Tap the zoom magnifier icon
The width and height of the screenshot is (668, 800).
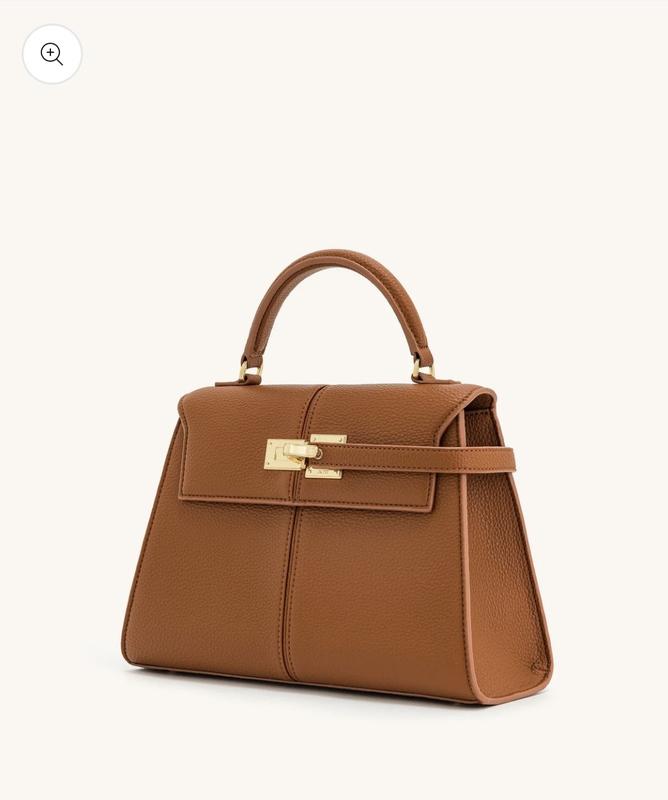pyautogui.click(x=52, y=54)
